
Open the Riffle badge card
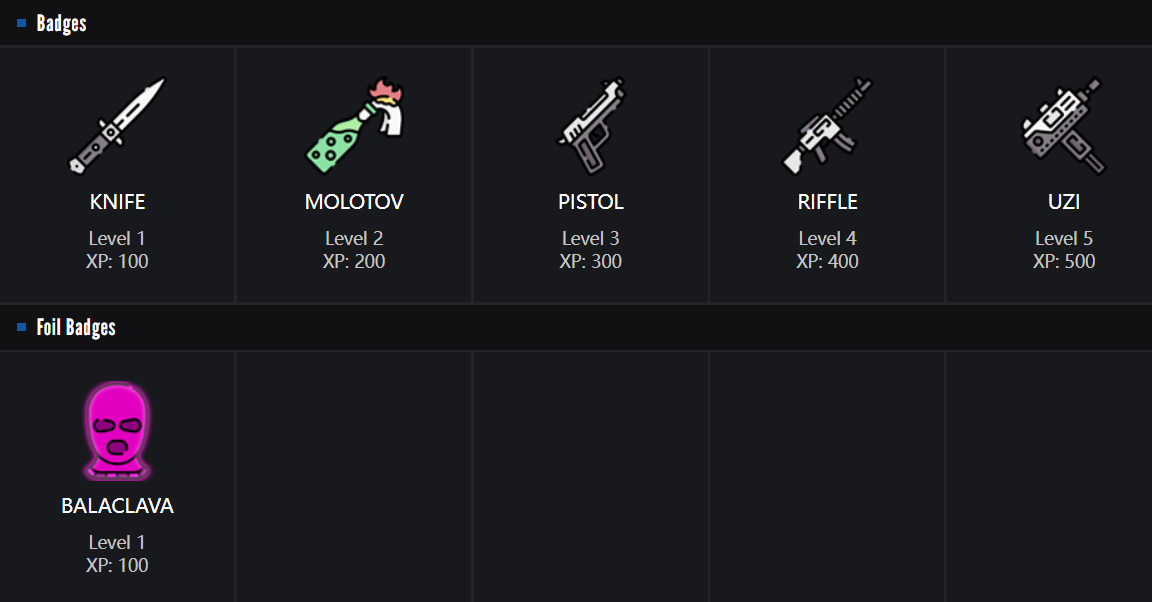point(827,174)
